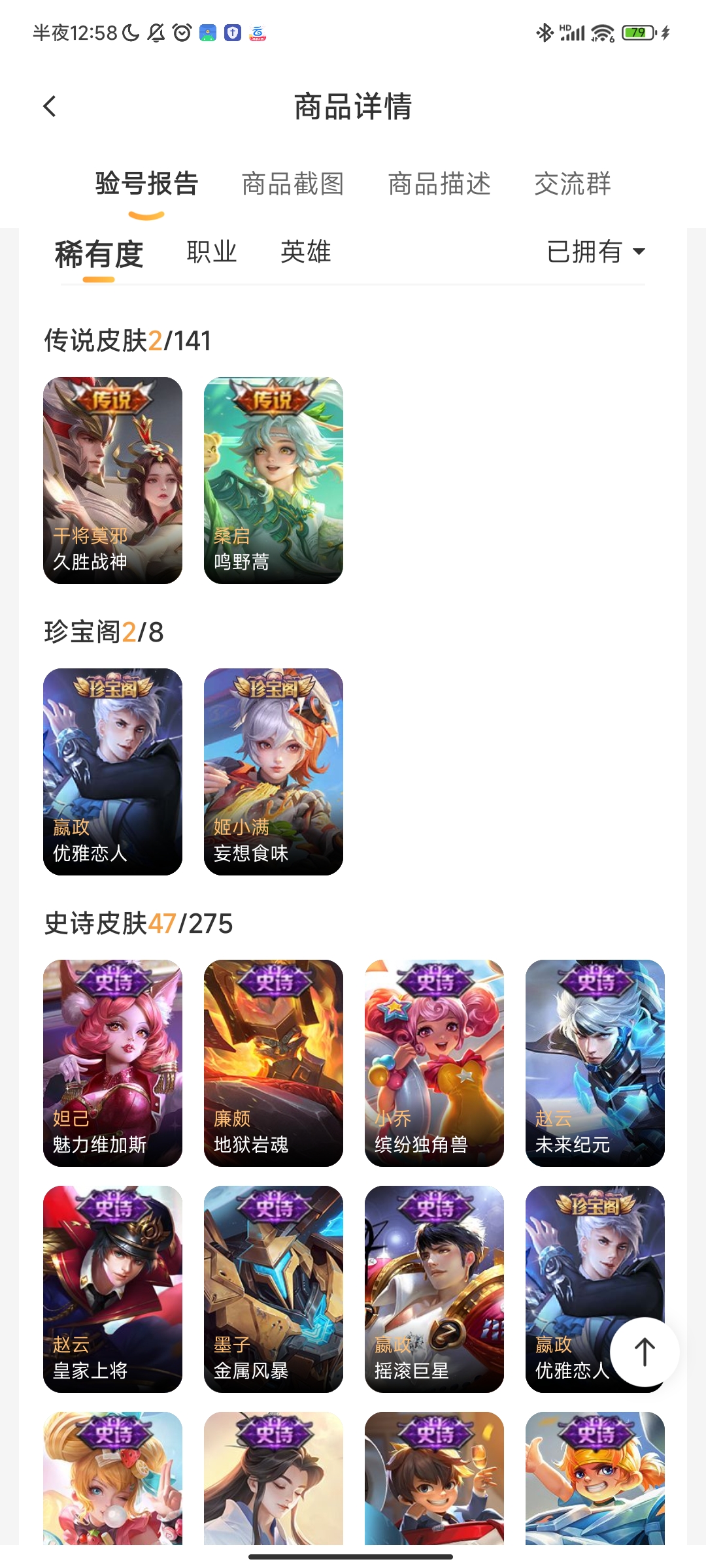Open 赵云 未来纪元 skin card

tap(595, 1063)
